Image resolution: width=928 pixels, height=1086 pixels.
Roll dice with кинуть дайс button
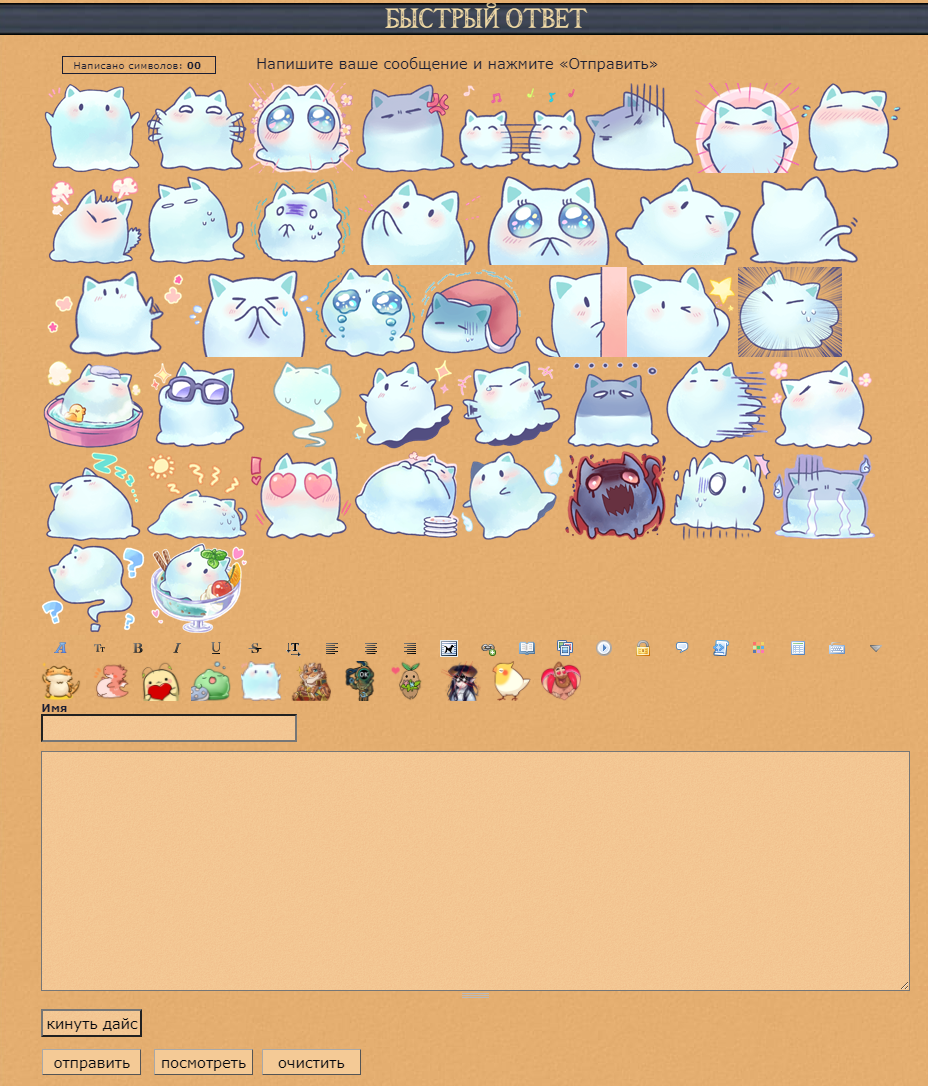91,1024
